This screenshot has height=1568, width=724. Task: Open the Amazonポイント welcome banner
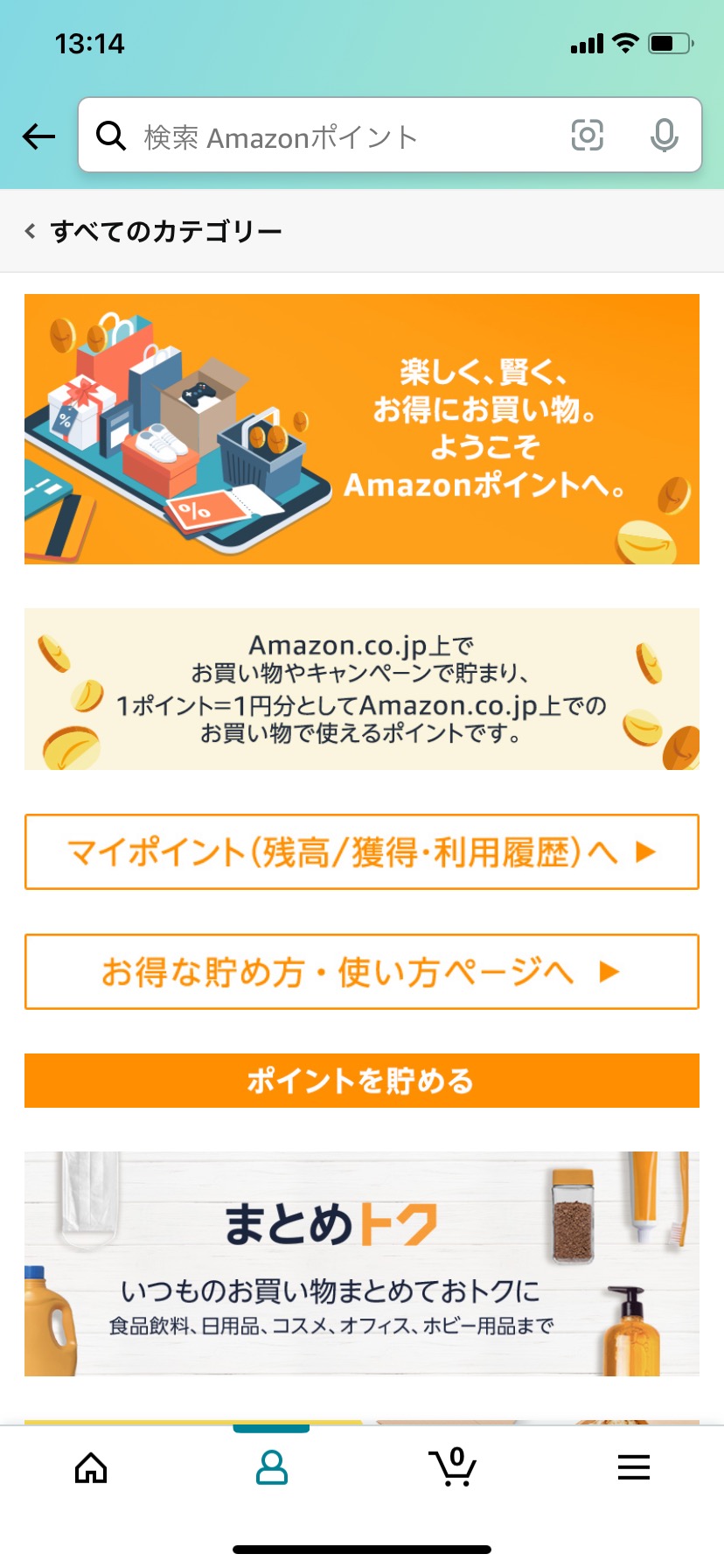tap(361, 429)
